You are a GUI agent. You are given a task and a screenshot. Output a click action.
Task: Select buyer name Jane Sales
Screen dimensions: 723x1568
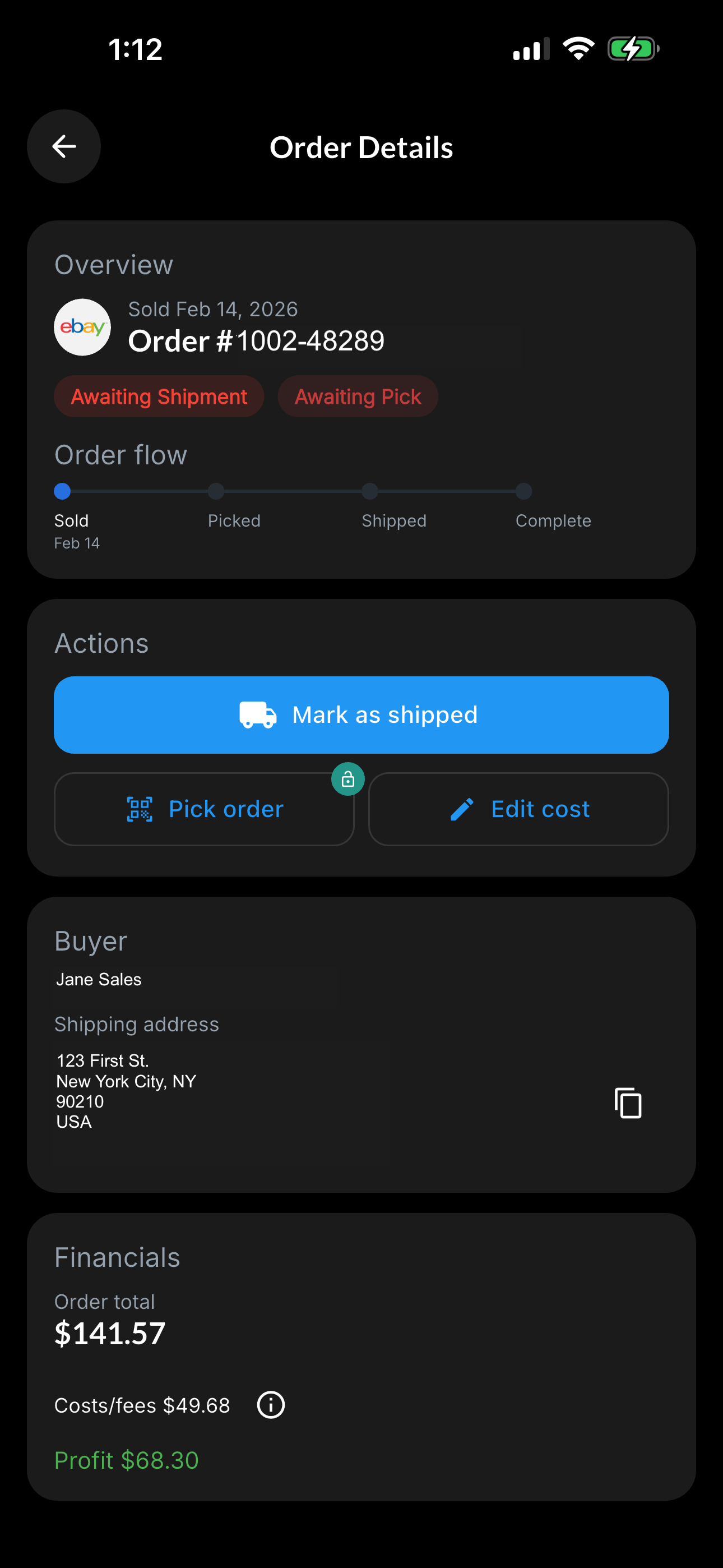(98, 979)
